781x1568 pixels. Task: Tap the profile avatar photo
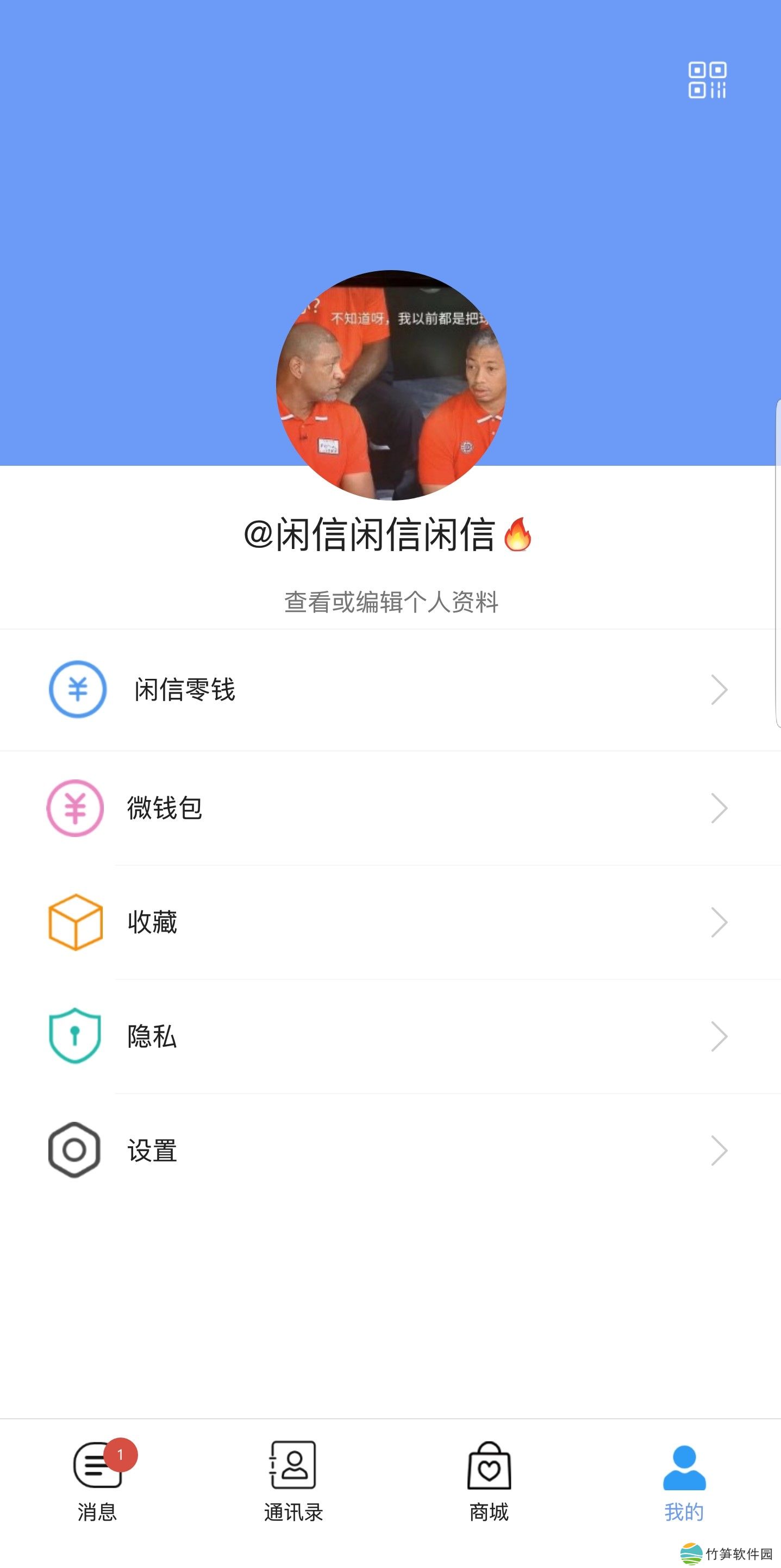(x=391, y=385)
